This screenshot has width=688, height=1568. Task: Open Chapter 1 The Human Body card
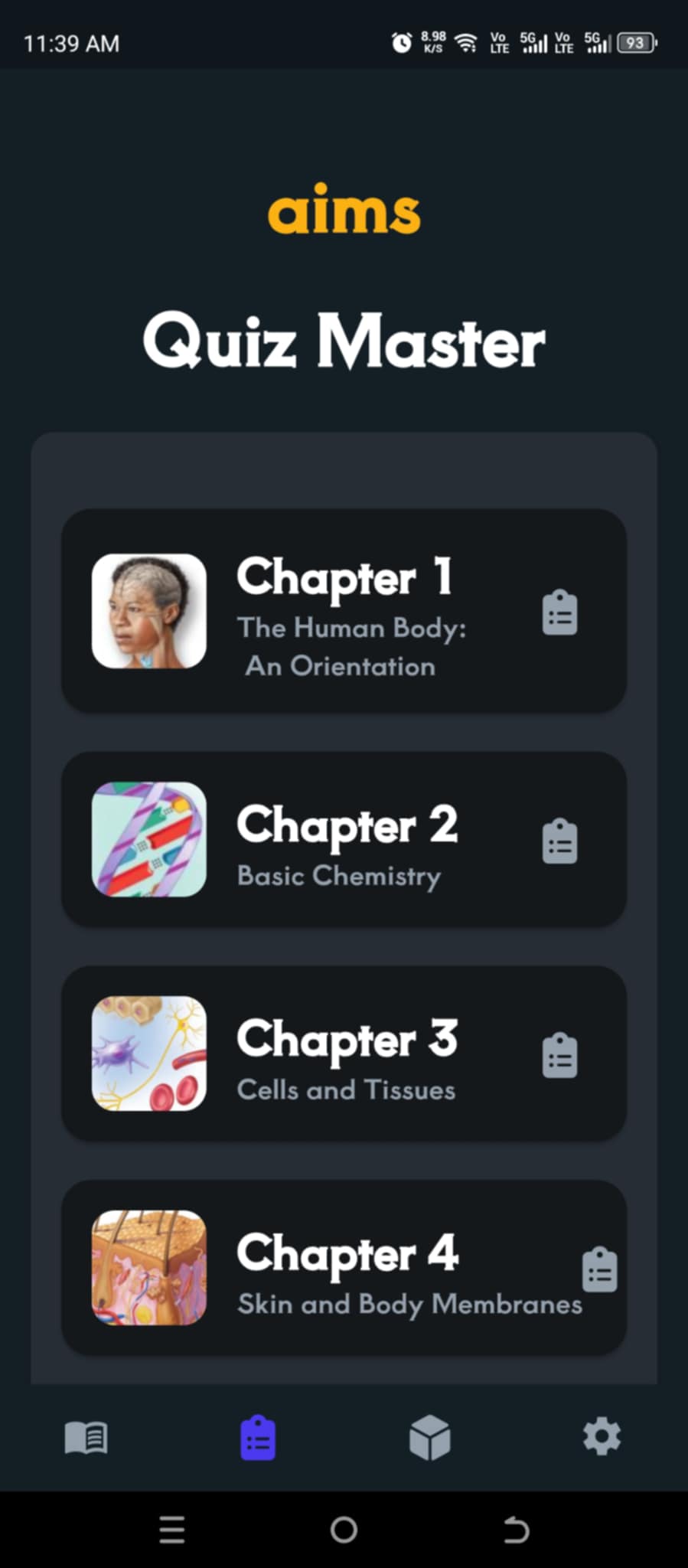tap(344, 610)
